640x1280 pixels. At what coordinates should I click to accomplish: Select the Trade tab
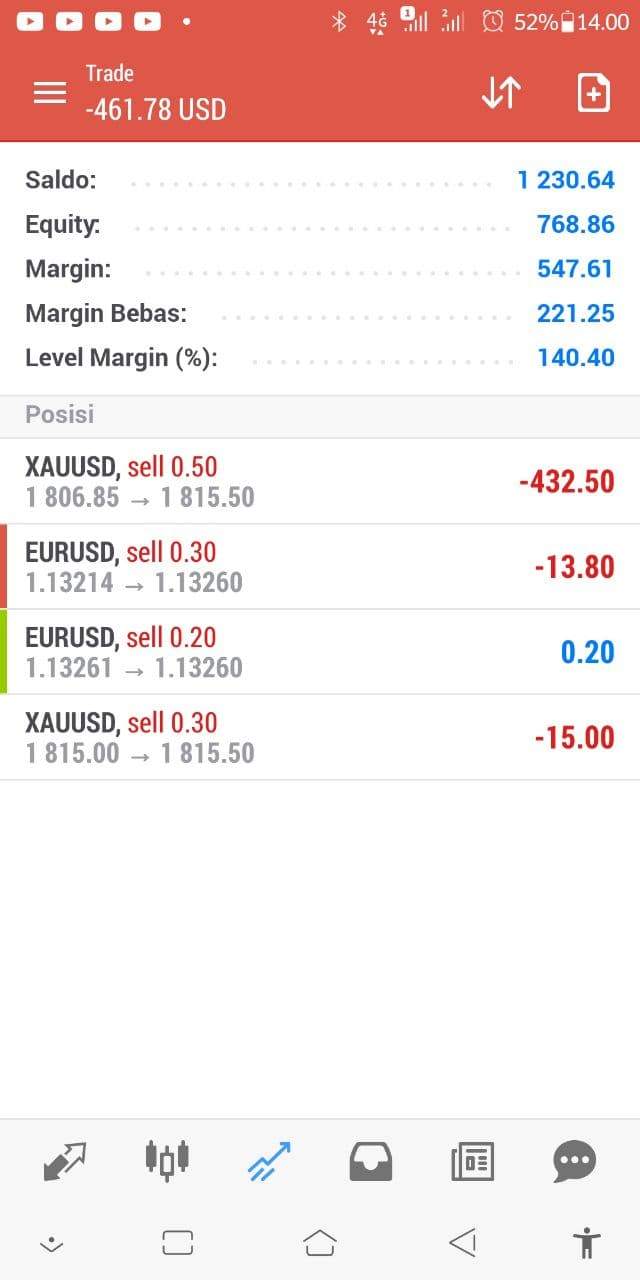tap(269, 1161)
